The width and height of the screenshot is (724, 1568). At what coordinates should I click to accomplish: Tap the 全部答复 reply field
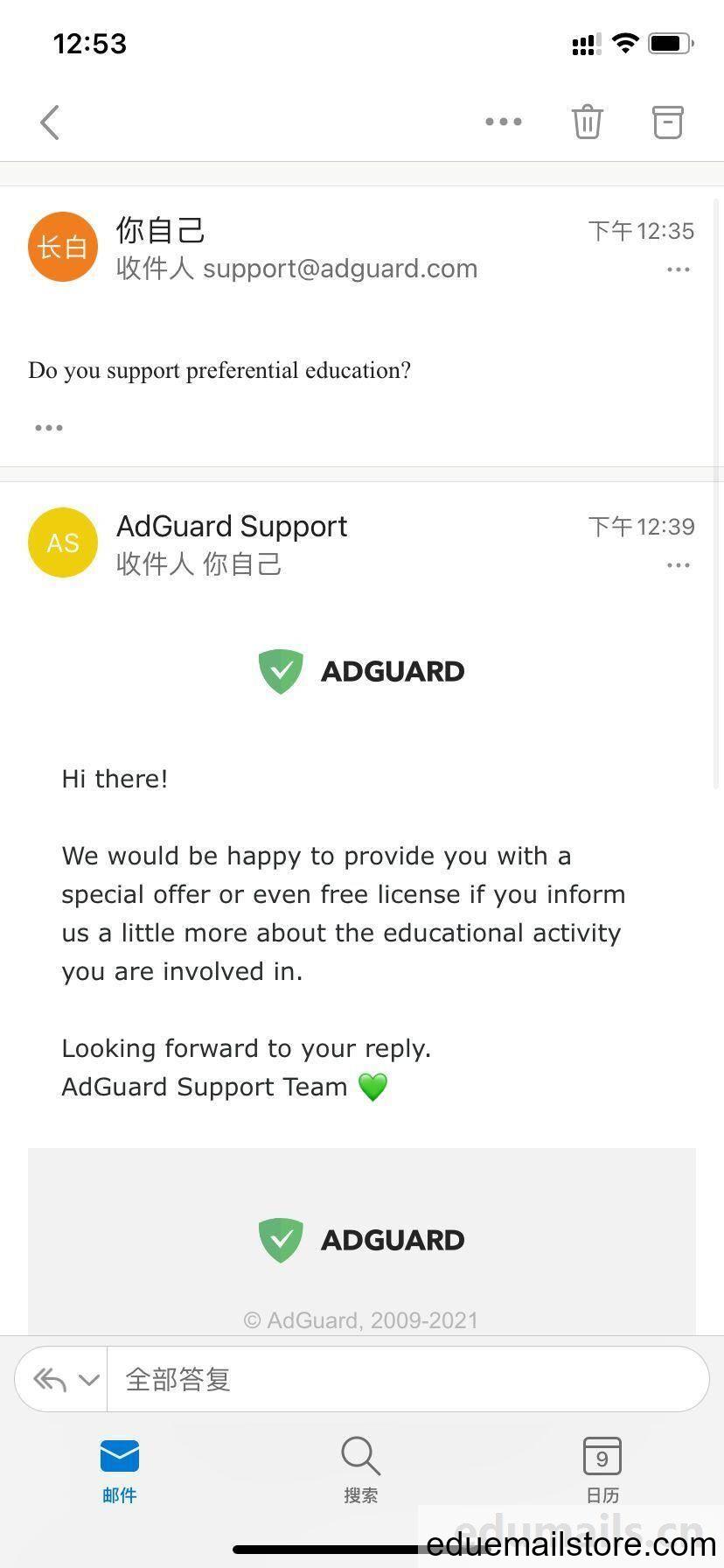[407, 1380]
